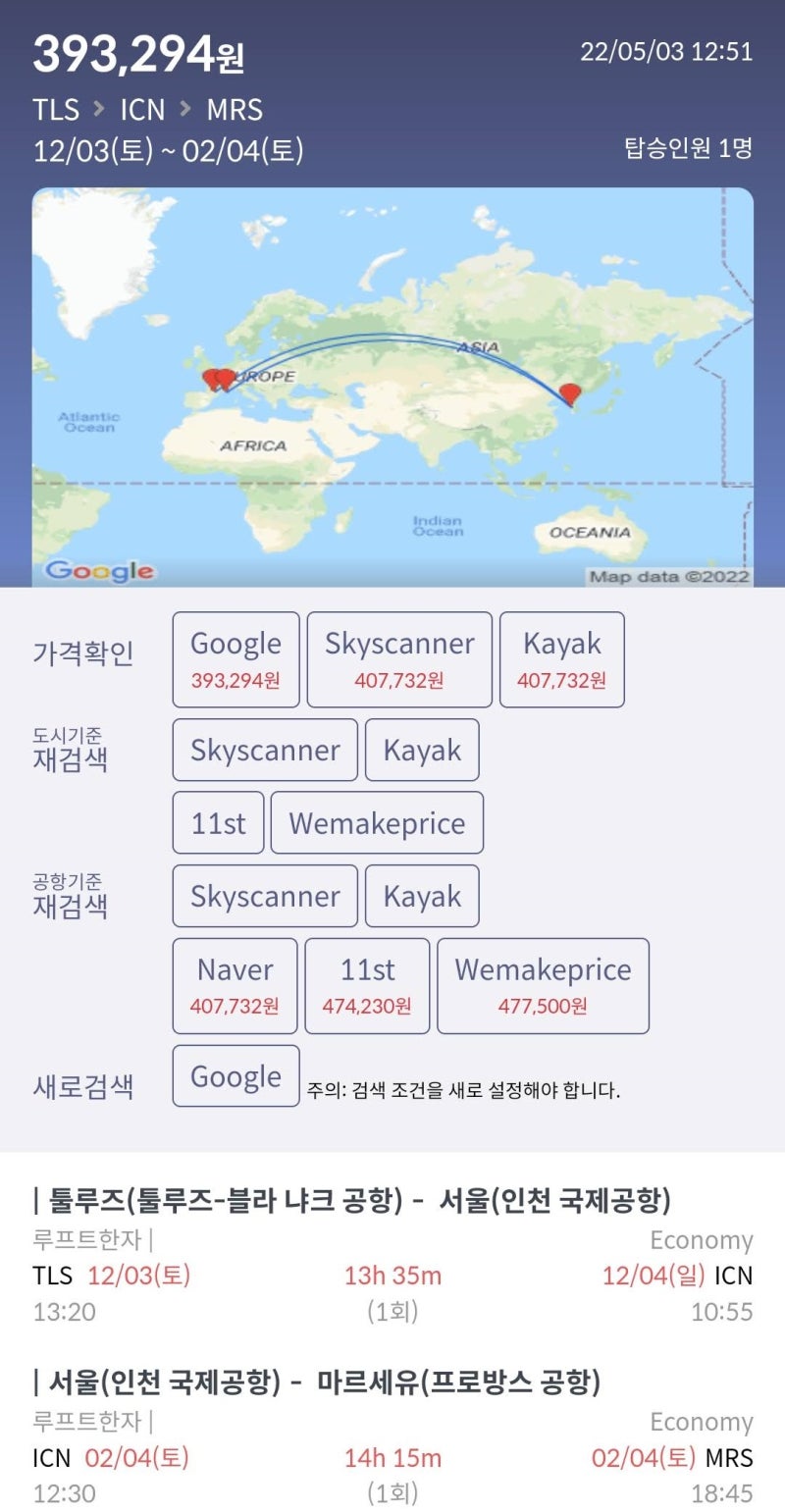Start a new Google search via 새로검색
Viewport: 785px width, 1512px height.
[235, 1075]
